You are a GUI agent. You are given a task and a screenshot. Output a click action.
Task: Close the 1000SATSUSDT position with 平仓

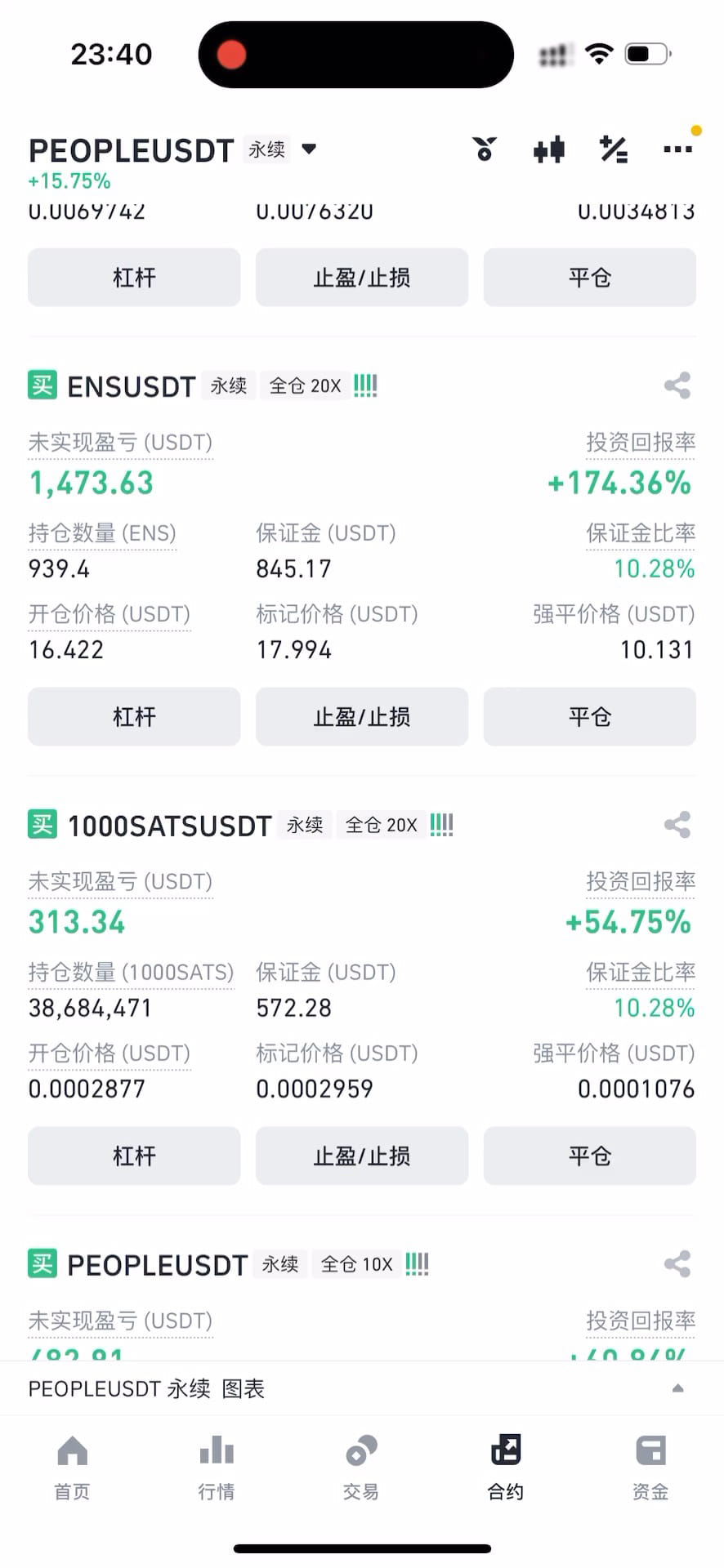coord(589,1156)
